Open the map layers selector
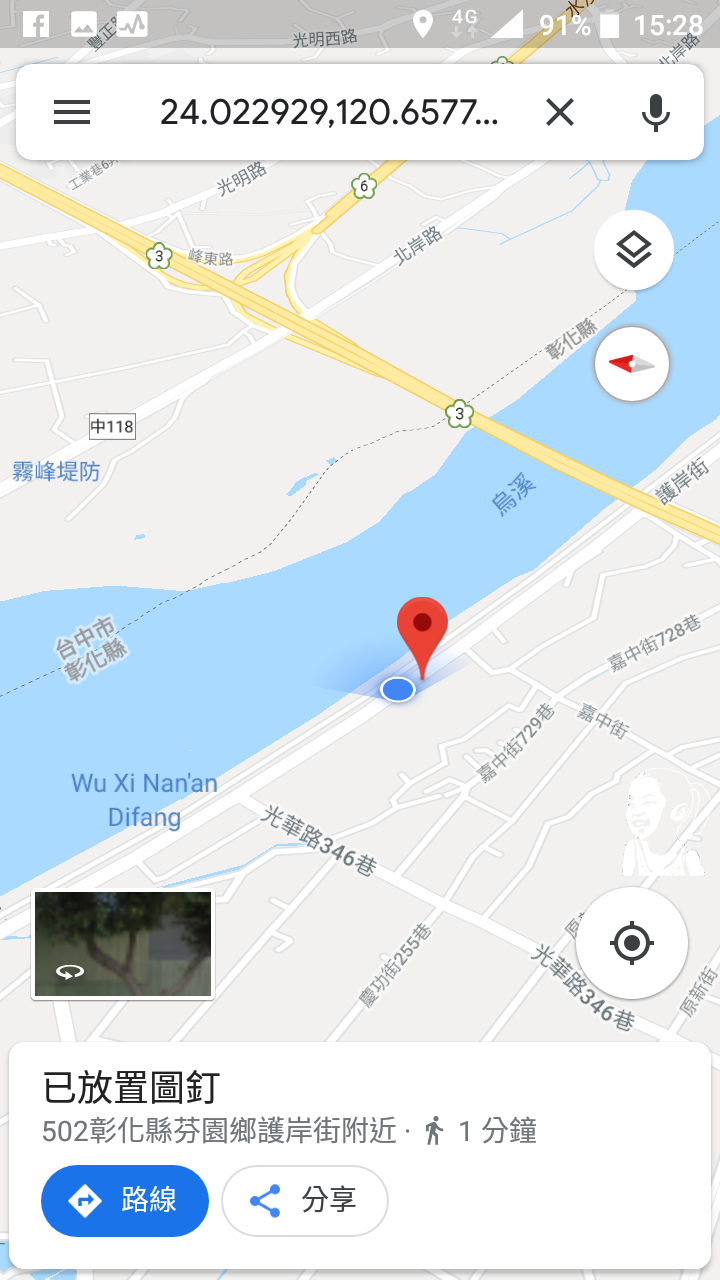The height and width of the screenshot is (1280, 720). 633,250
